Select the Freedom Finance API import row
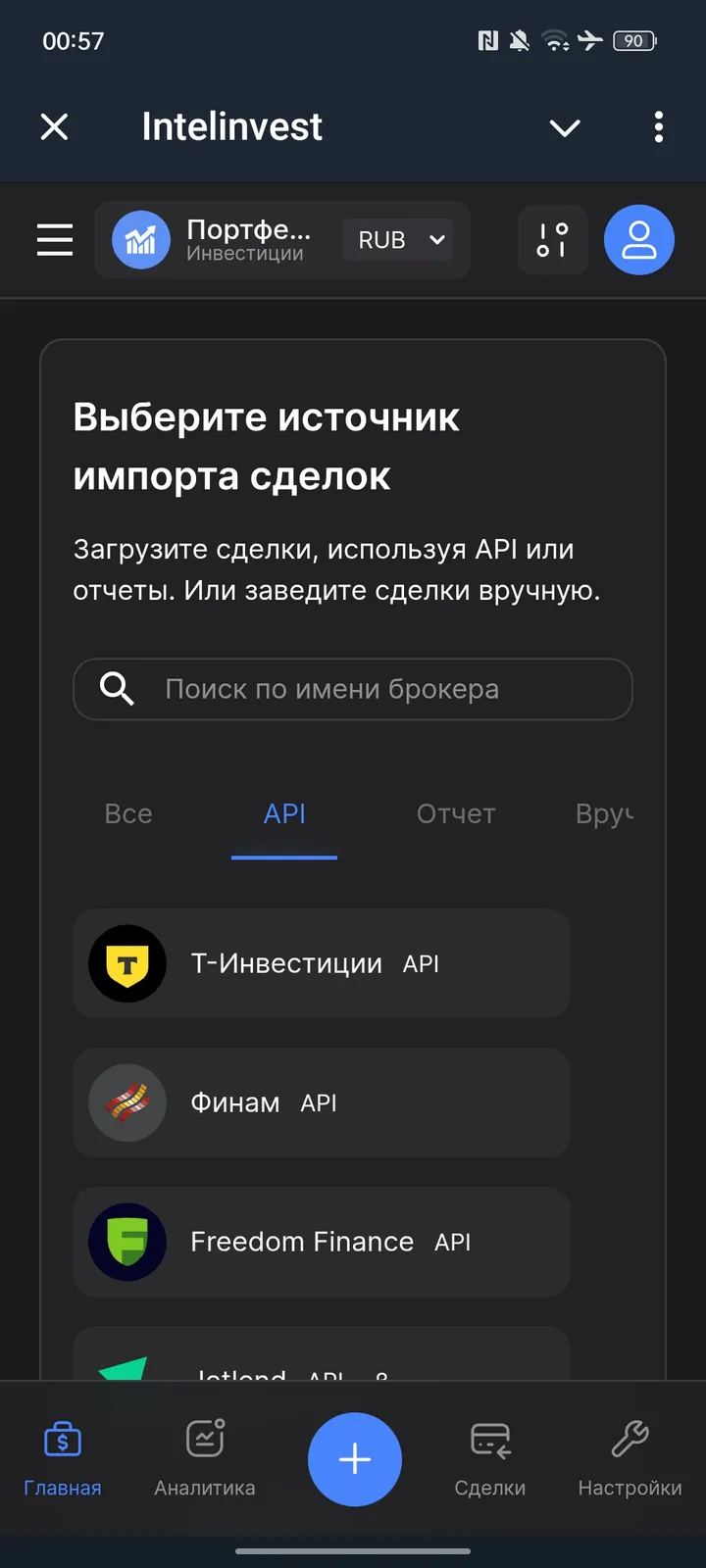 coord(321,1242)
